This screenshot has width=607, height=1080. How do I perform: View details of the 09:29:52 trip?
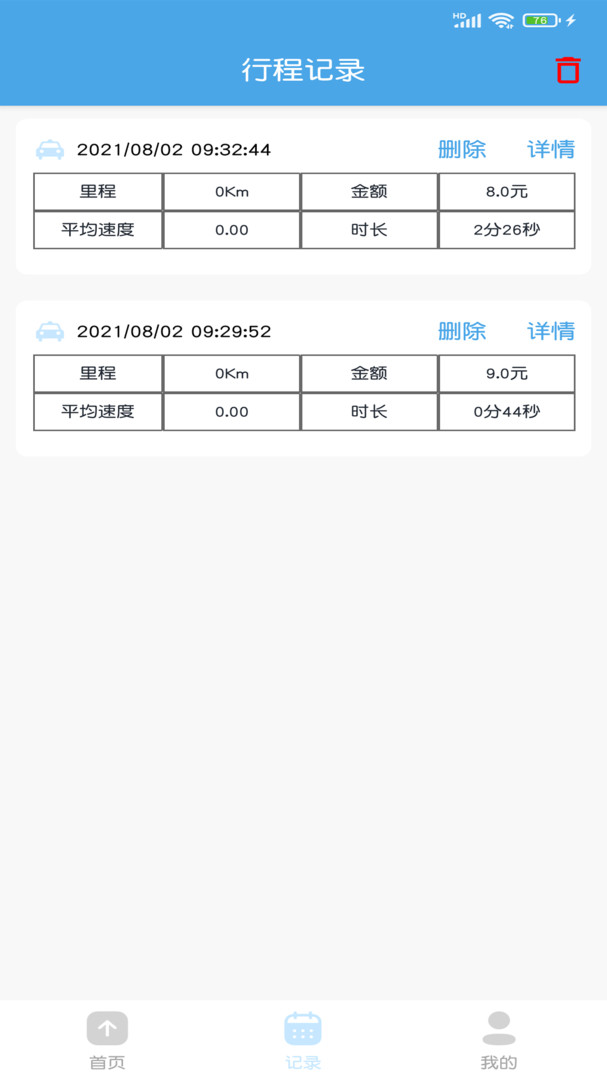point(551,331)
